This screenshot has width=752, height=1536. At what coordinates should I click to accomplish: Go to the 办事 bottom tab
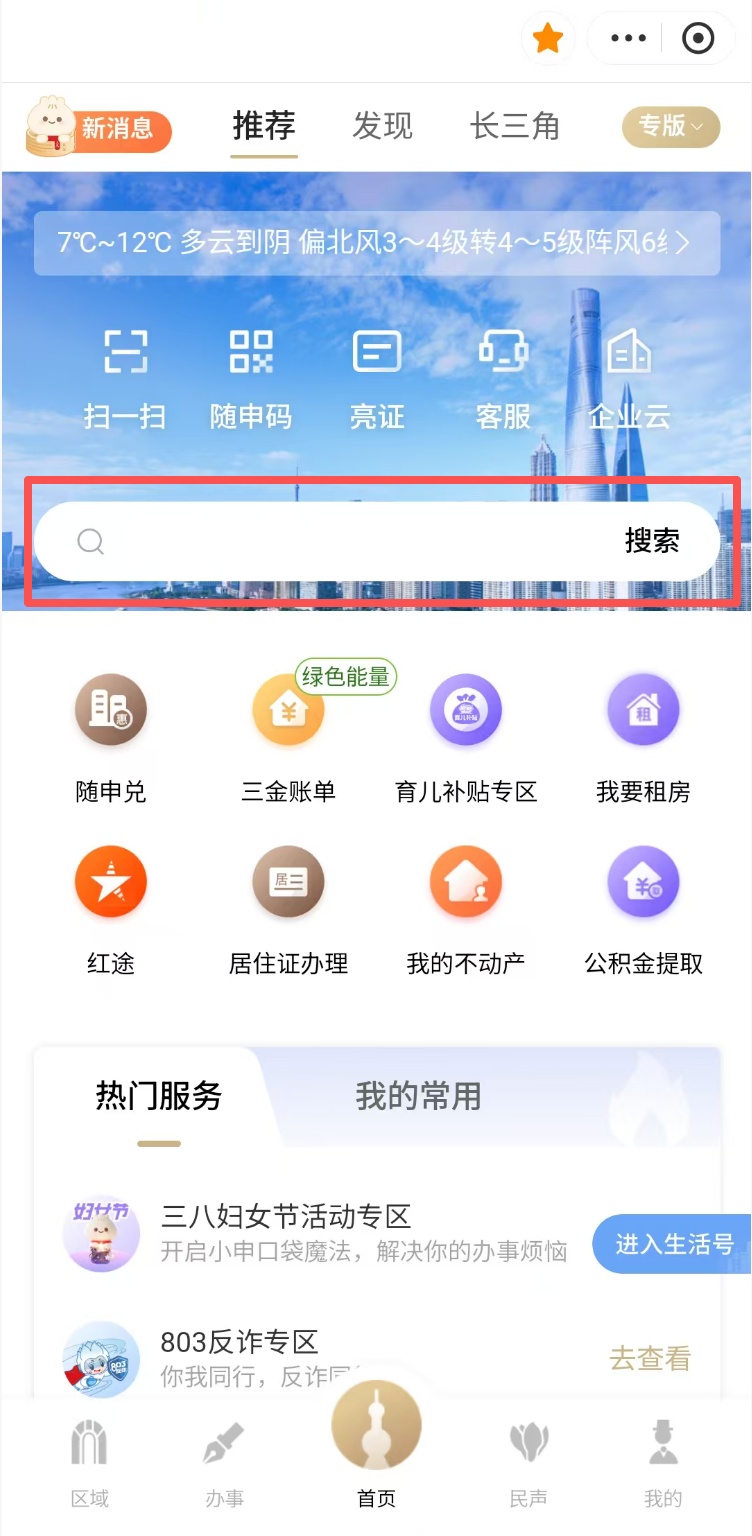click(x=224, y=1465)
